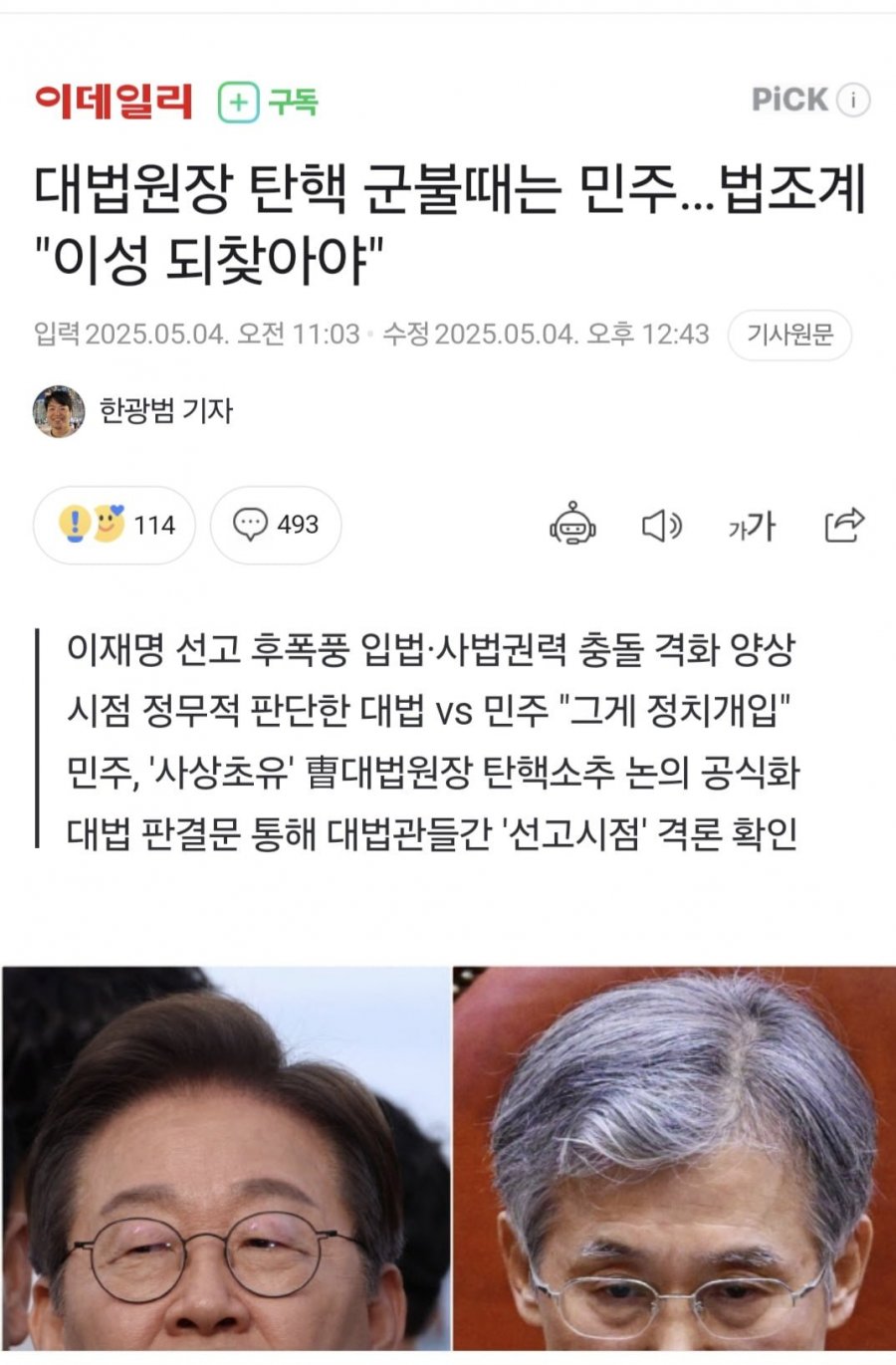This screenshot has width=896, height=1365.
Task: Change font size with 가가 icon
Action: (751, 525)
